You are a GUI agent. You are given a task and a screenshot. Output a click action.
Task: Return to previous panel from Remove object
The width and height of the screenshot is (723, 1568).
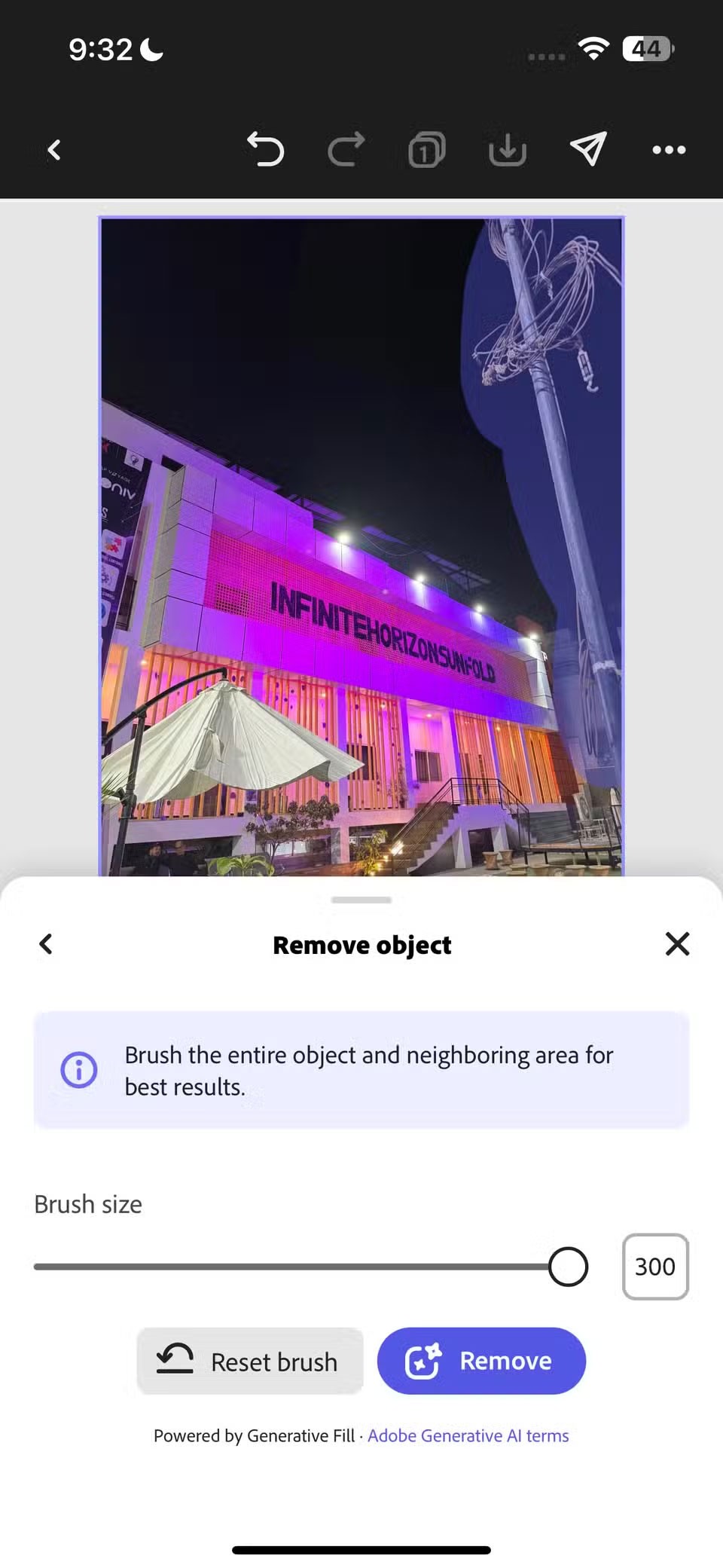(x=46, y=944)
